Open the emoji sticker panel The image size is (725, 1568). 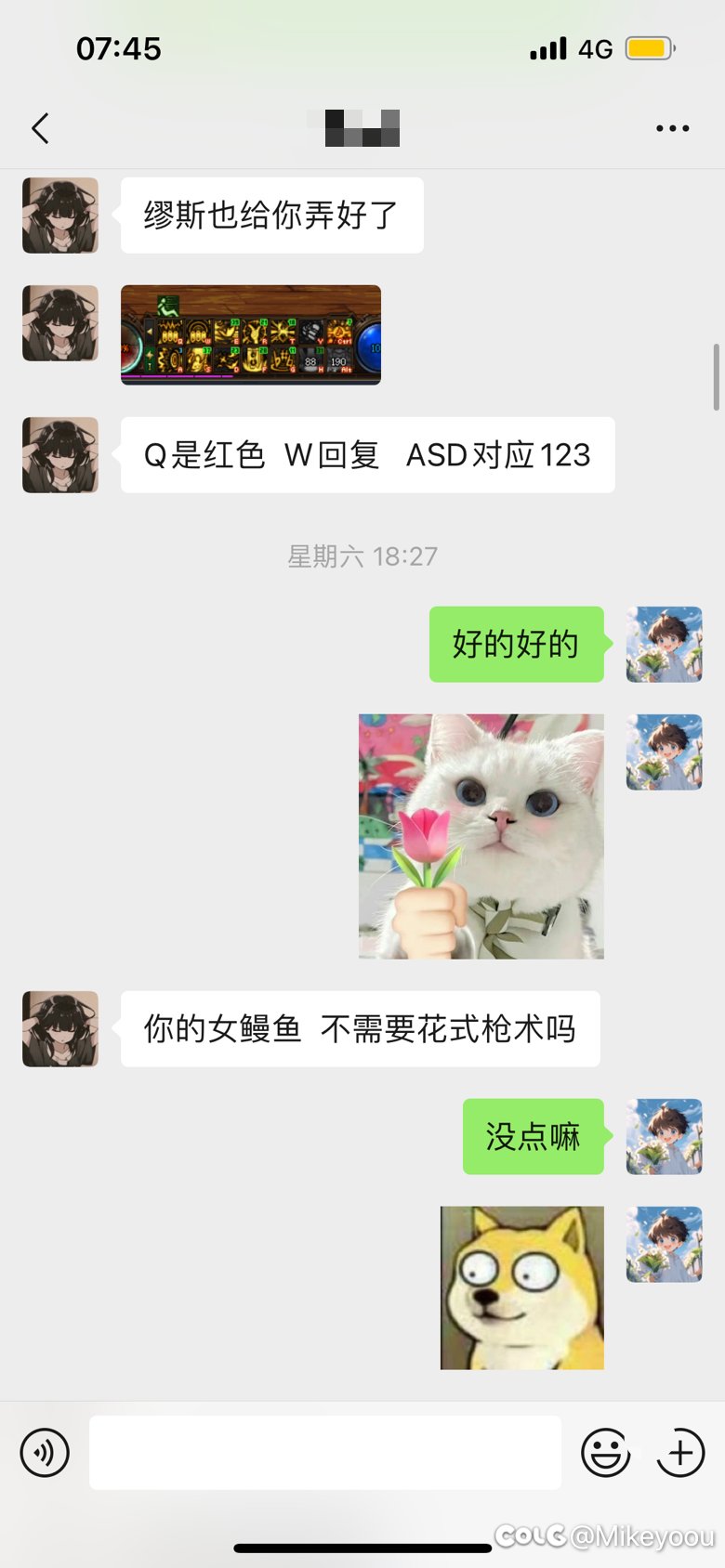click(x=605, y=1452)
